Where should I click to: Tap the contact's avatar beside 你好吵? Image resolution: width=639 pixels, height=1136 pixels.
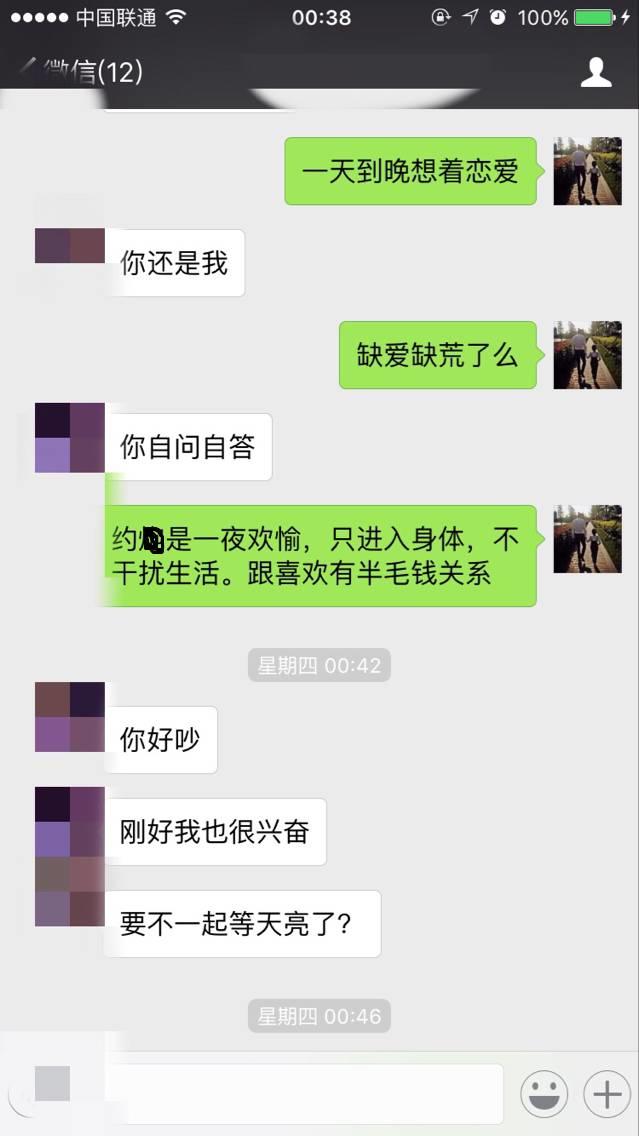70,717
